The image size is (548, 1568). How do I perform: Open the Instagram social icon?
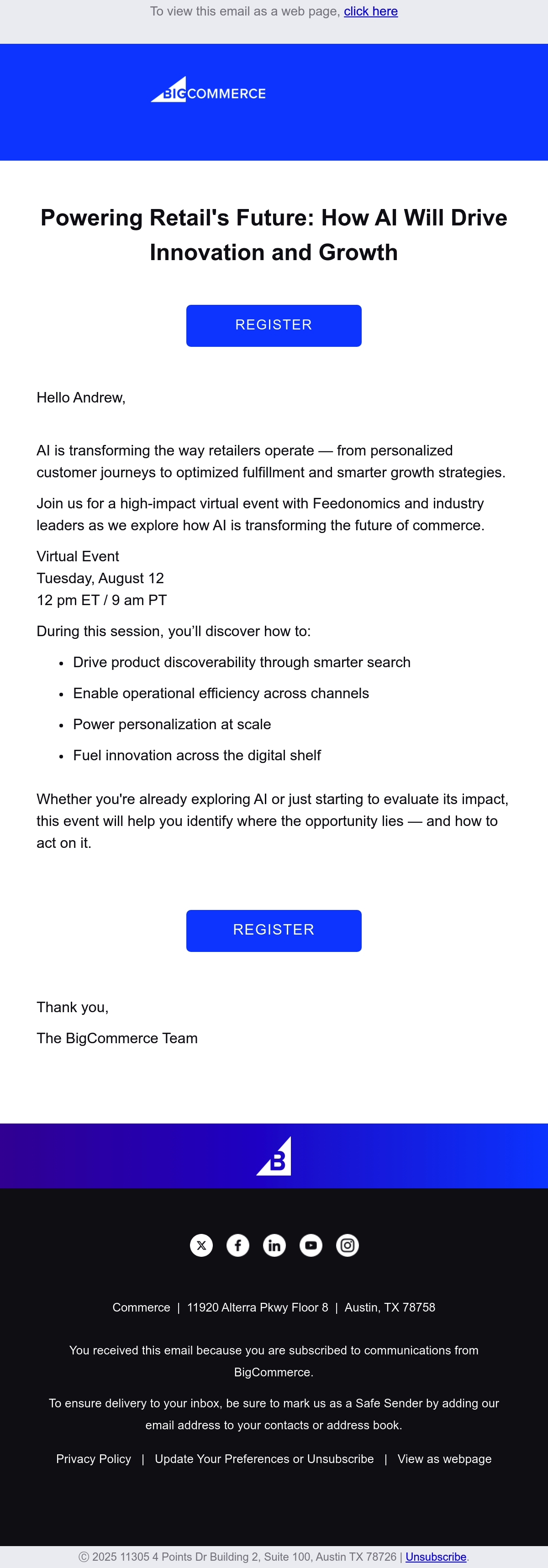click(348, 1245)
